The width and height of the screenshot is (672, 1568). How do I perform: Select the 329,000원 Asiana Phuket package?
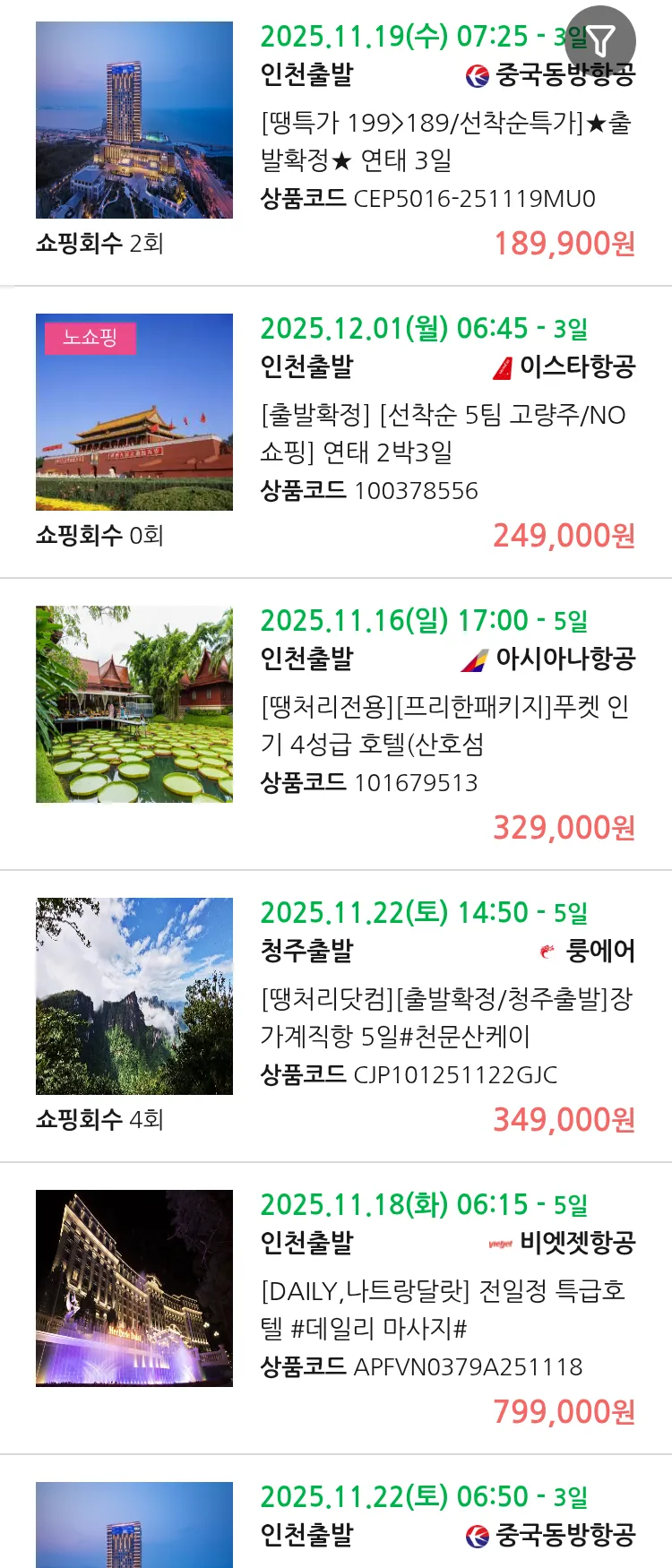coord(444,726)
